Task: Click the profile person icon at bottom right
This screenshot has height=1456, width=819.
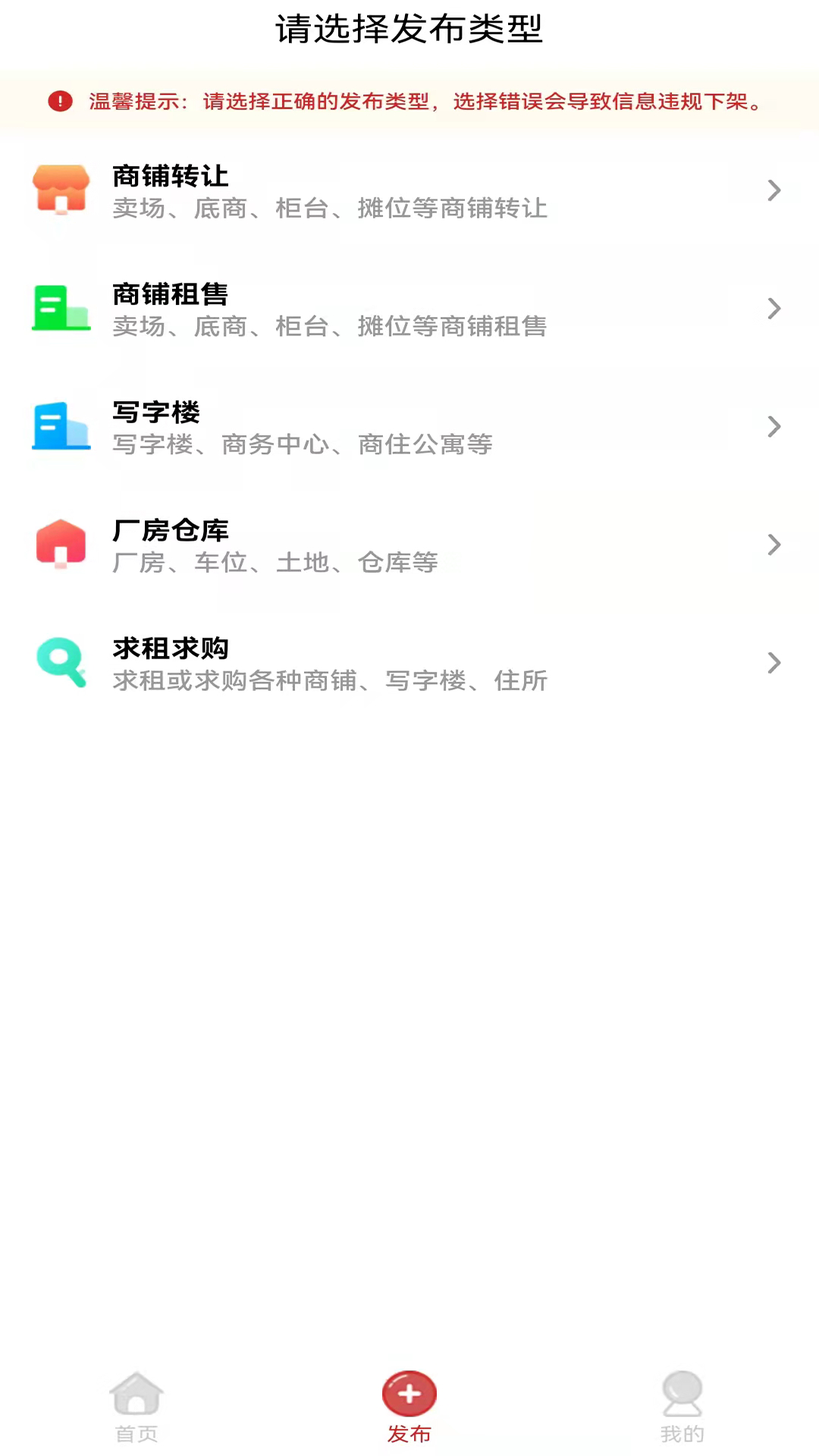Action: [x=682, y=1399]
